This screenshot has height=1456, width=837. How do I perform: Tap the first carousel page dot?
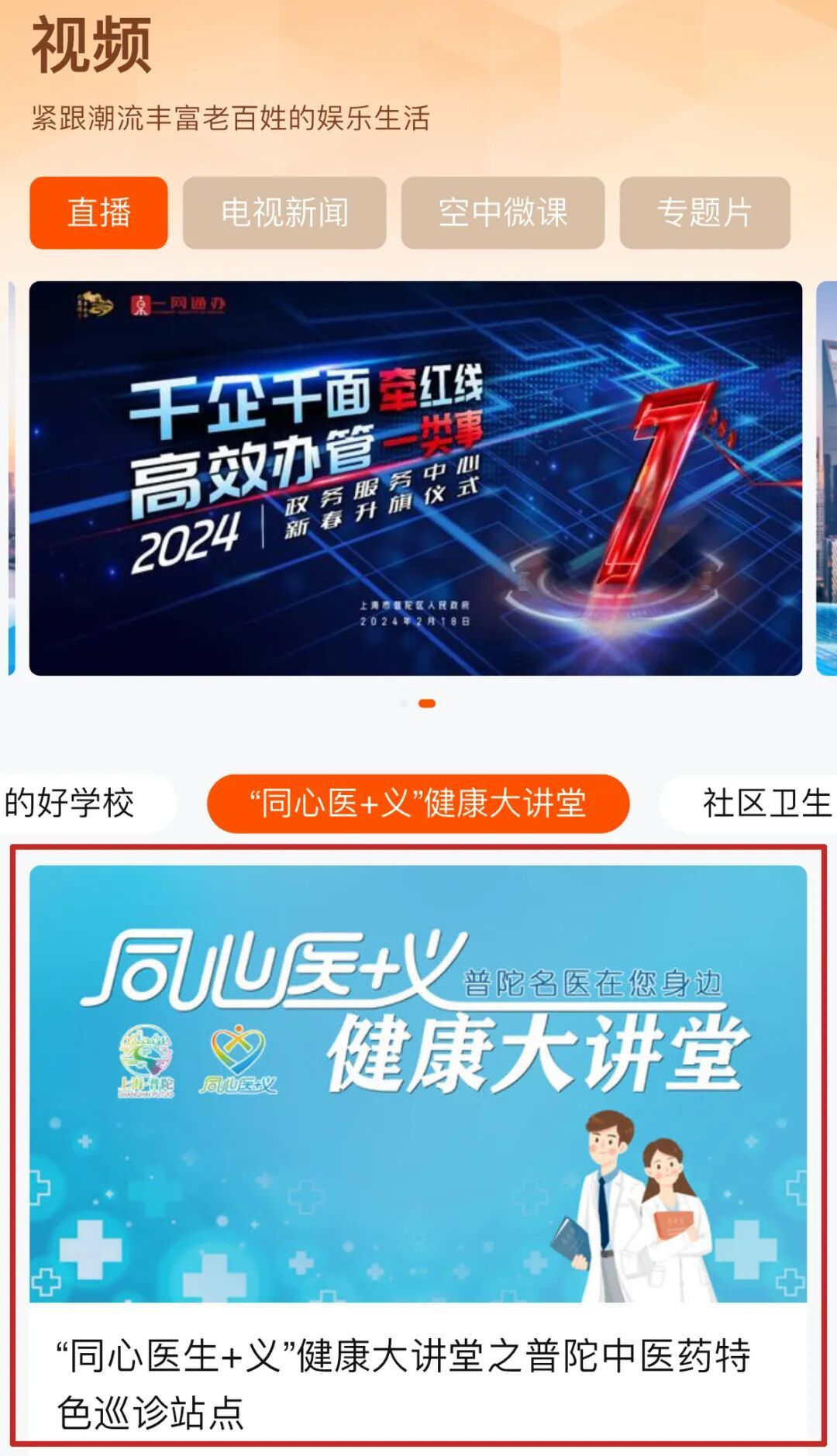click(404, 704)
